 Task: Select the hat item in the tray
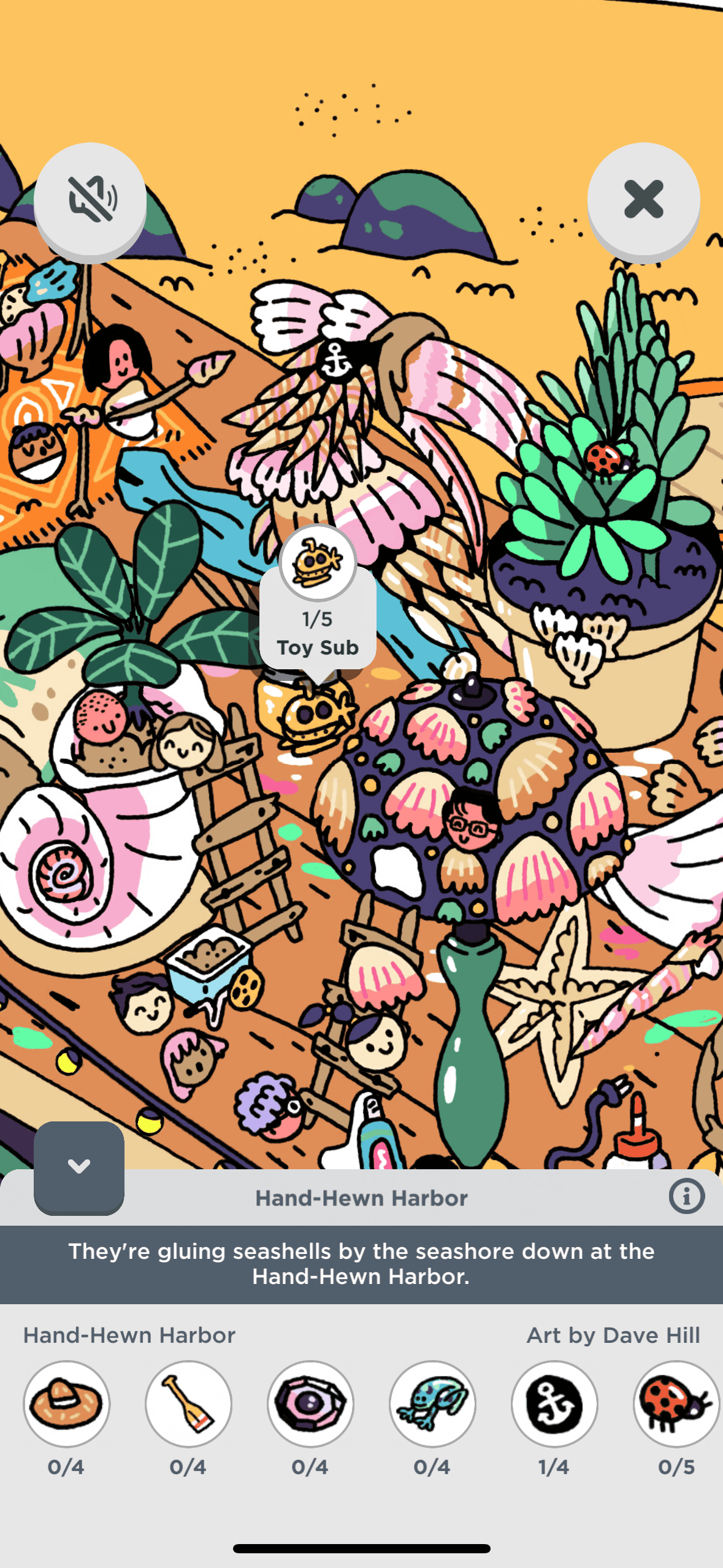click(66, 1404)
